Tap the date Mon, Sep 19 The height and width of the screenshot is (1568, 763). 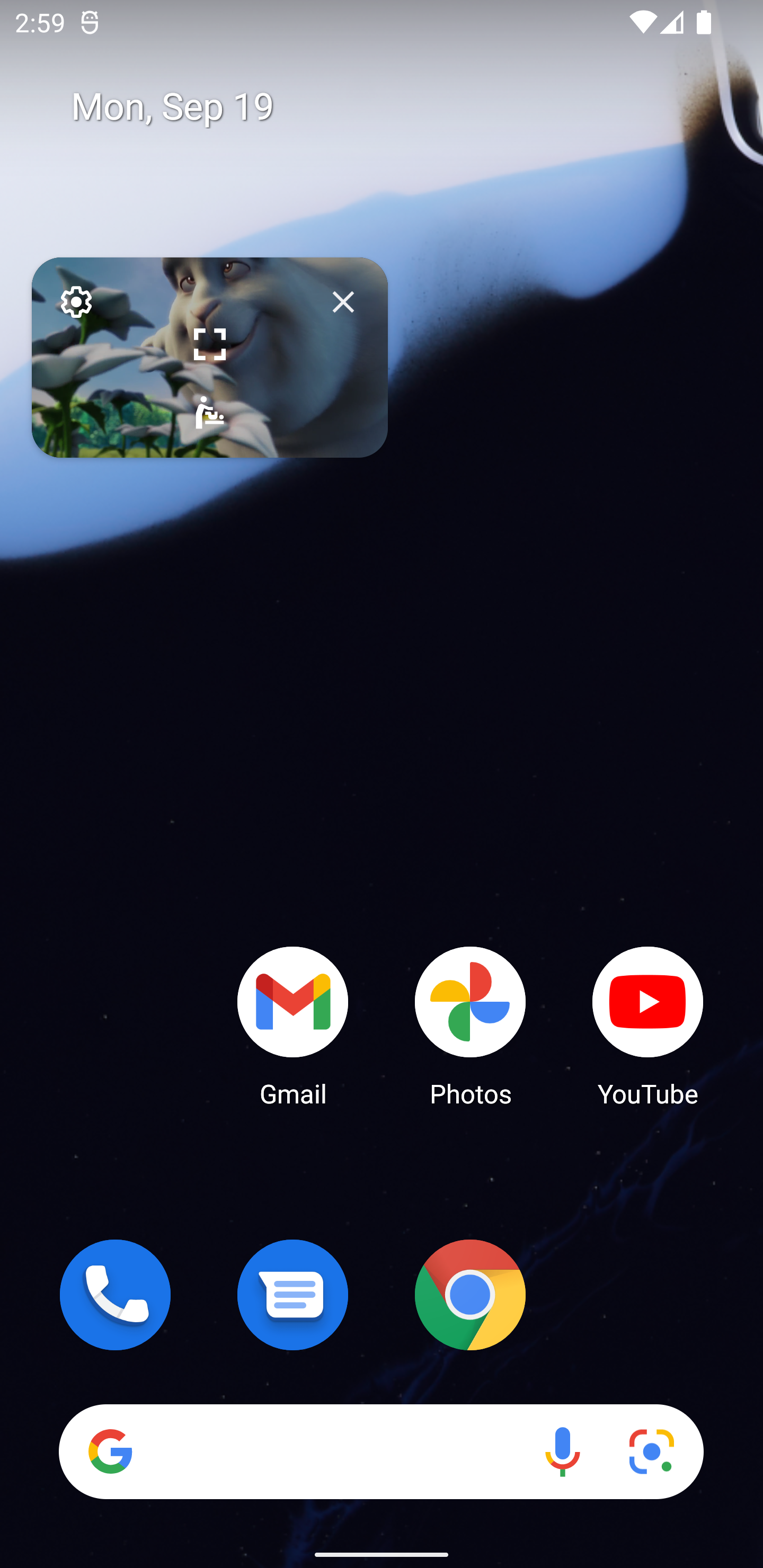(172, 106)
